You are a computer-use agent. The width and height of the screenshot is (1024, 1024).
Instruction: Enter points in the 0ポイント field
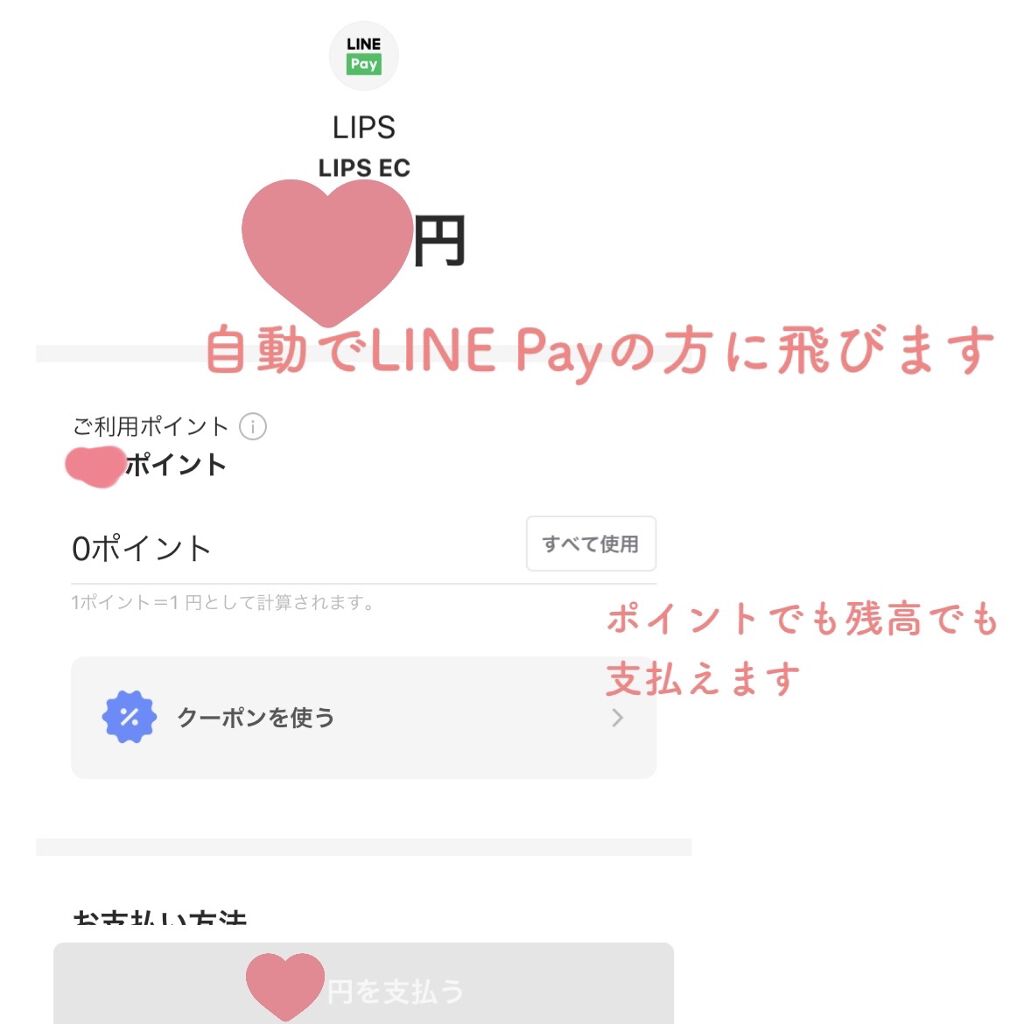point(297,548)
